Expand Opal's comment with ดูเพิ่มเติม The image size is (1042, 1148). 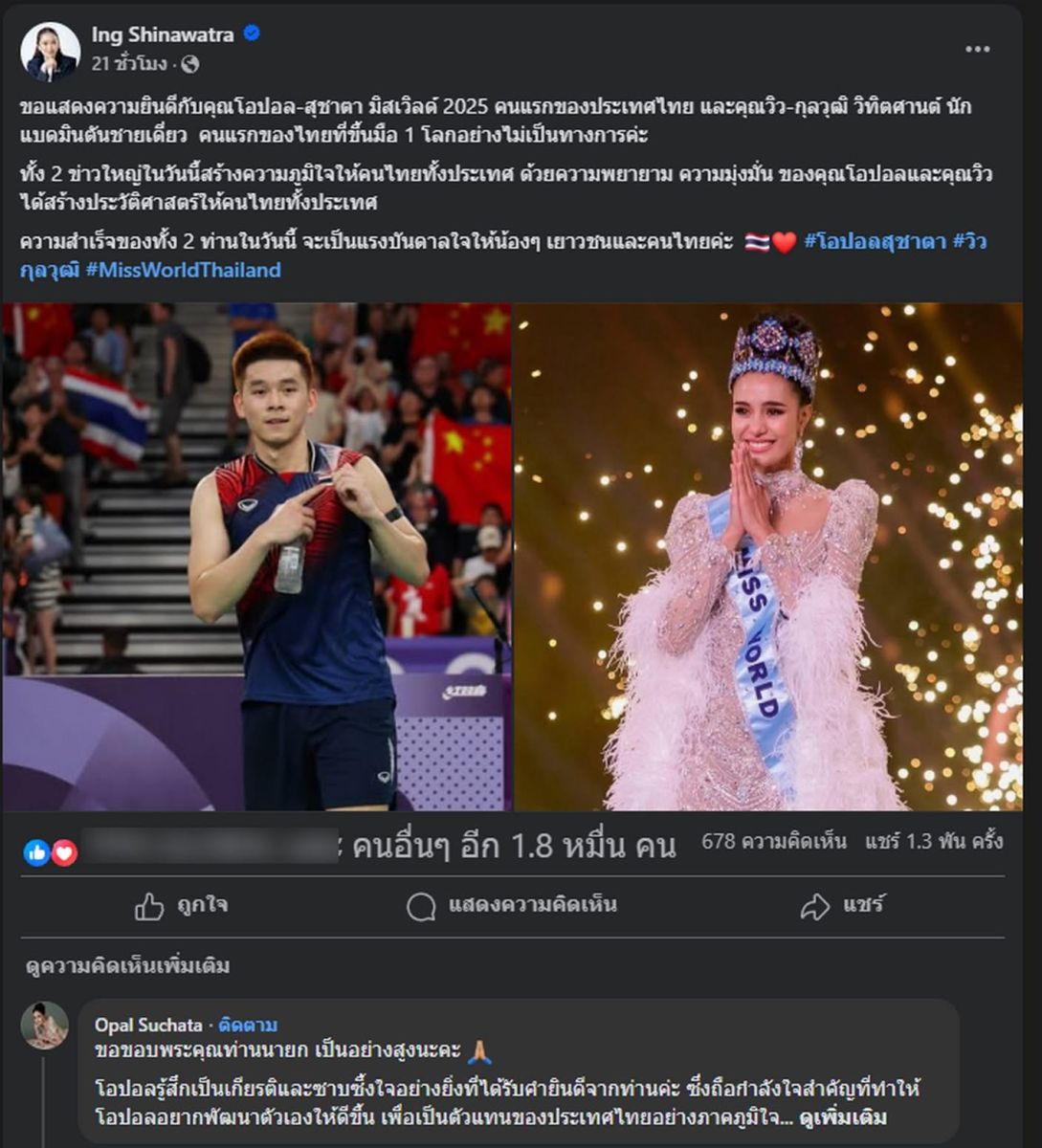click(842, 1116)
